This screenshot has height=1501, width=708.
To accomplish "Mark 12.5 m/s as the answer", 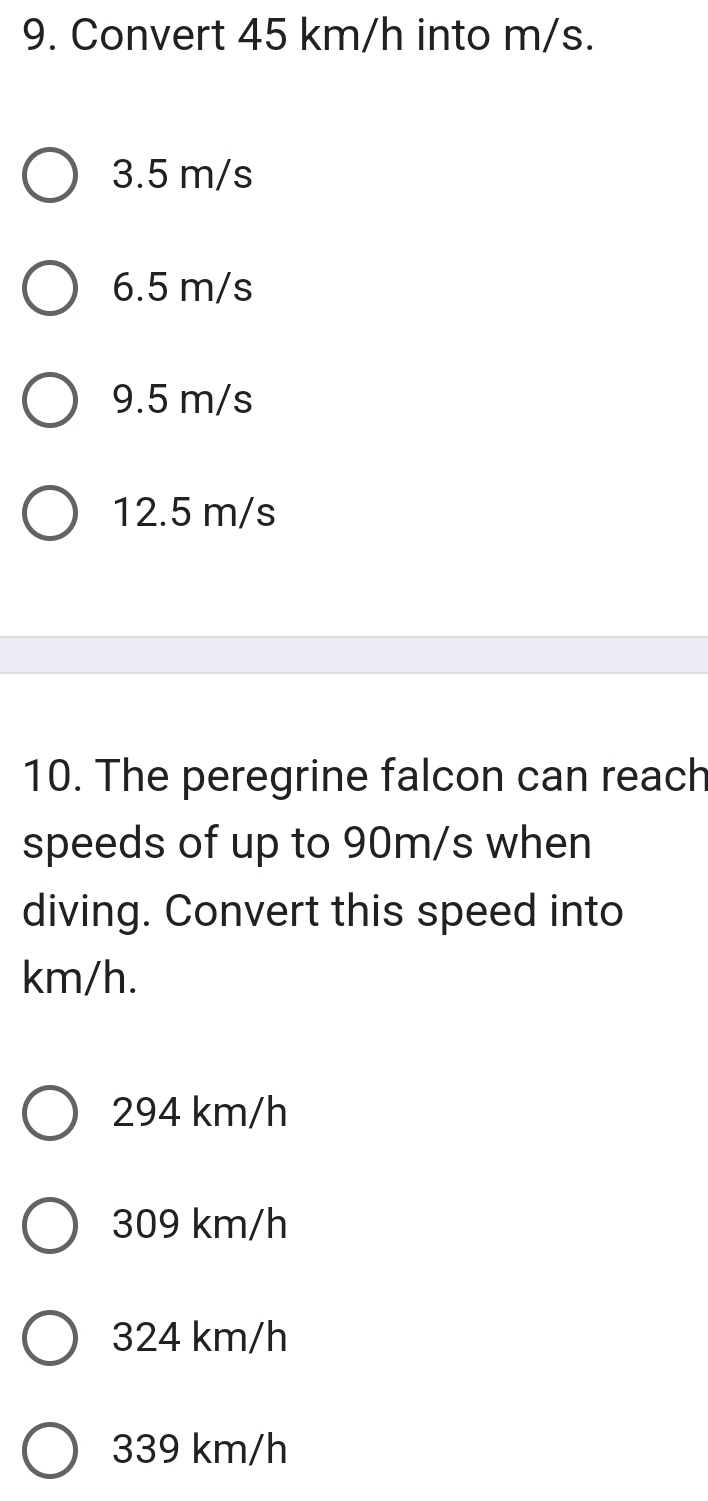I will [x=49, y=514].
